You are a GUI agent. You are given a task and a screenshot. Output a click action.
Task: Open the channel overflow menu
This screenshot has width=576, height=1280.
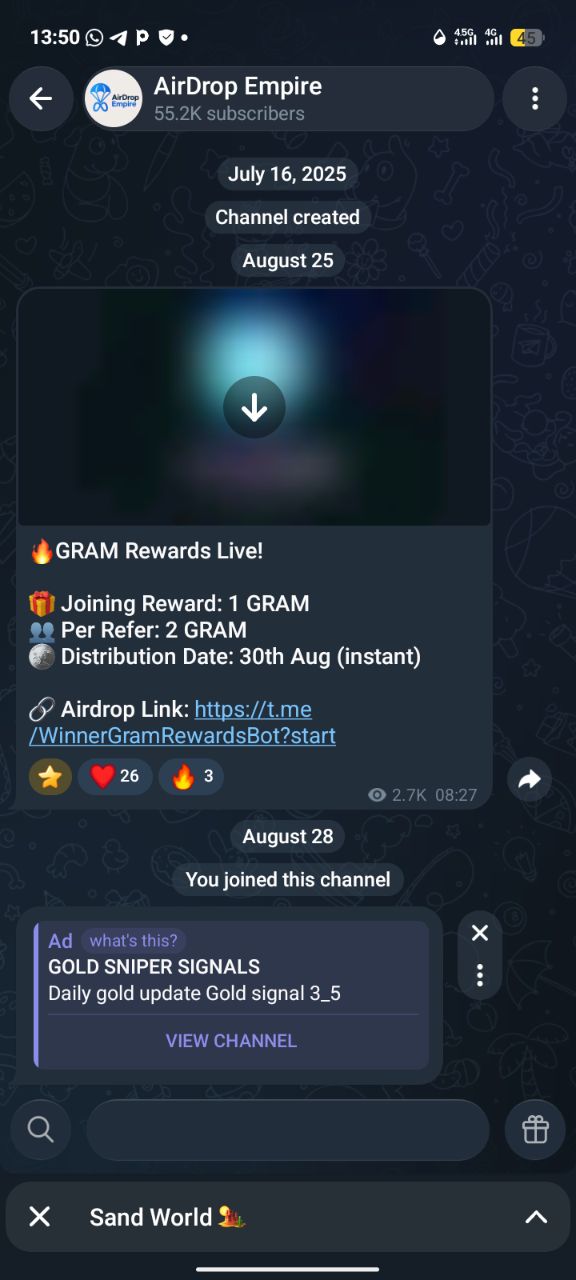535,98
